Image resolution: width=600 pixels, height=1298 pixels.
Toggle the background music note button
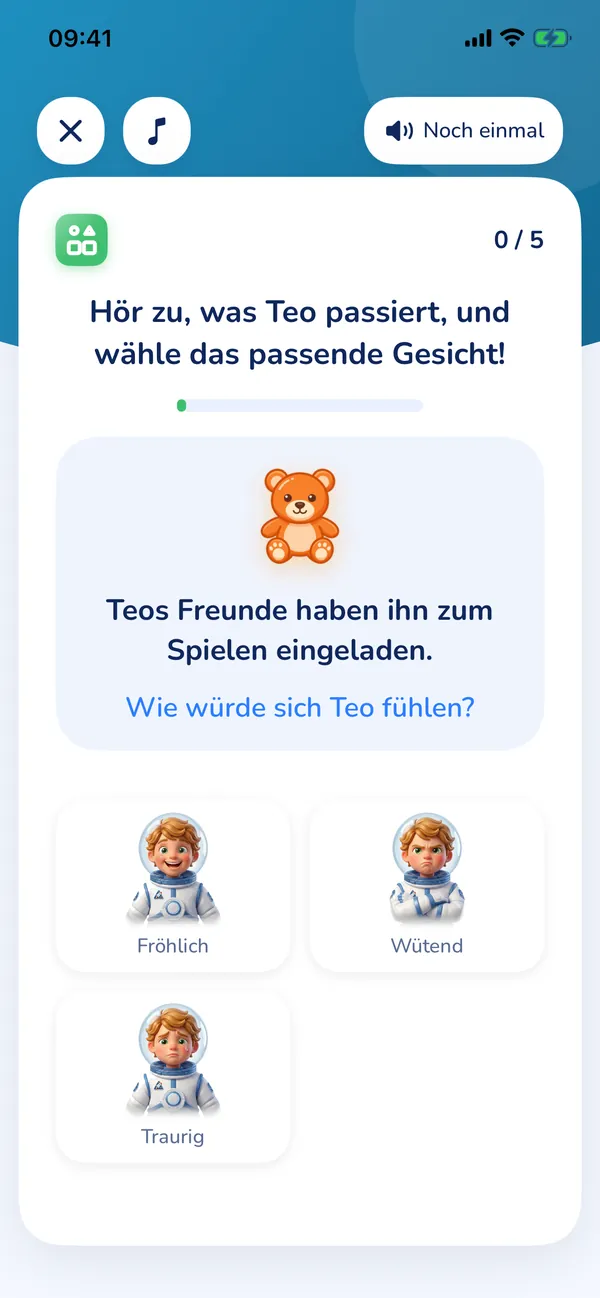pyautogui.click(x=157, y=130)
